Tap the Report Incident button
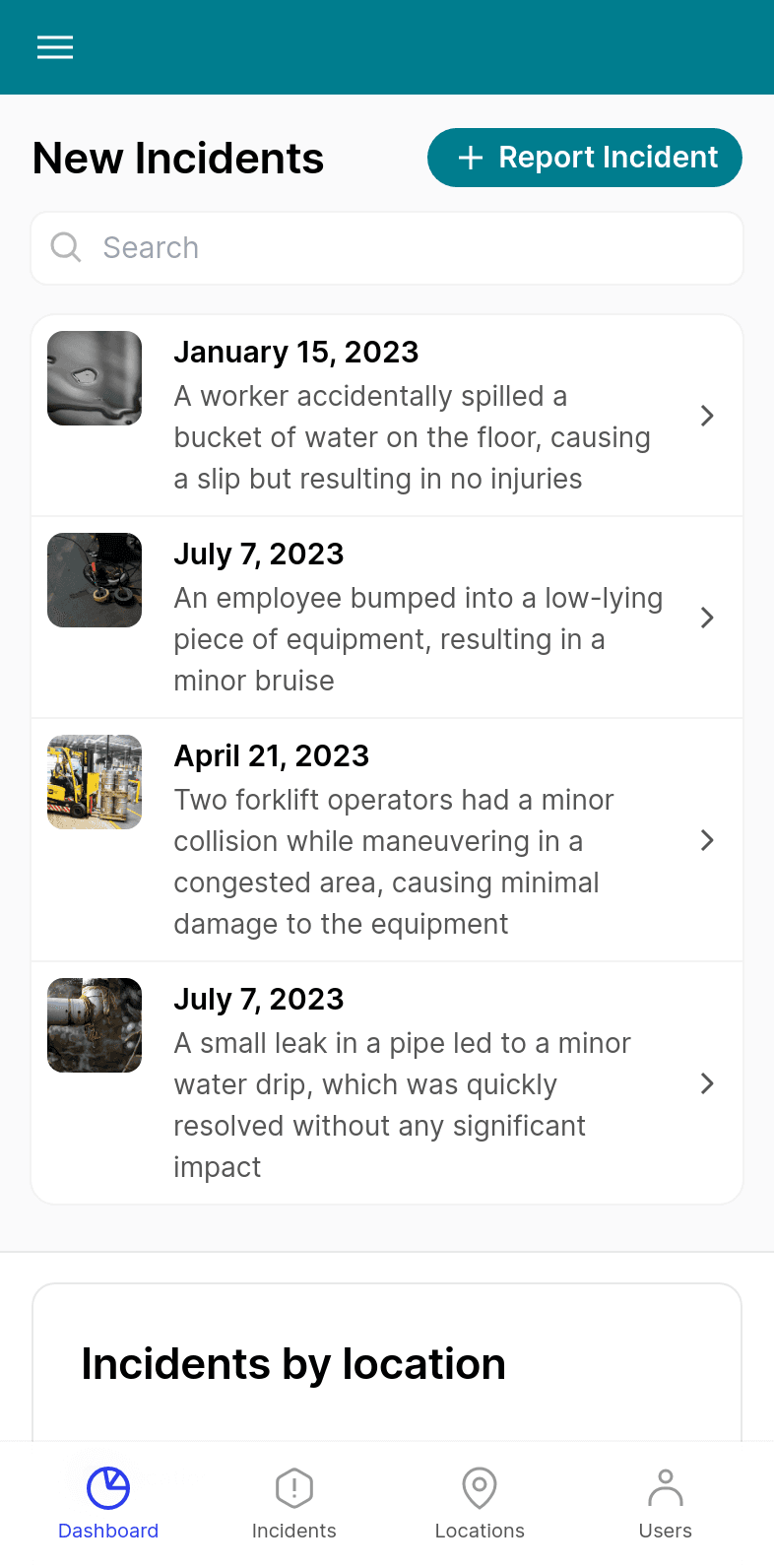 584,158
